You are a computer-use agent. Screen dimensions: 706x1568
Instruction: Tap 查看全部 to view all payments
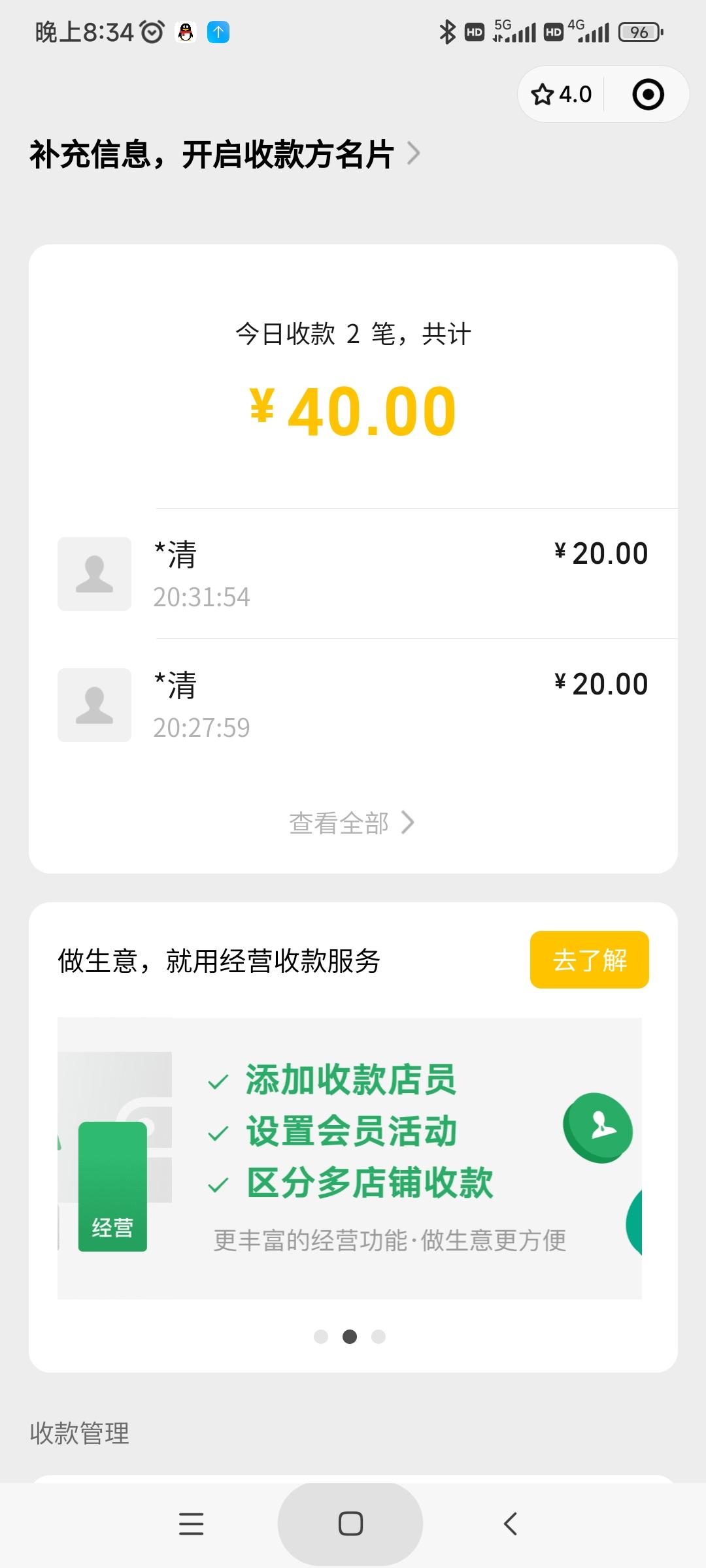pyautogui.click(x=352, y=823)
